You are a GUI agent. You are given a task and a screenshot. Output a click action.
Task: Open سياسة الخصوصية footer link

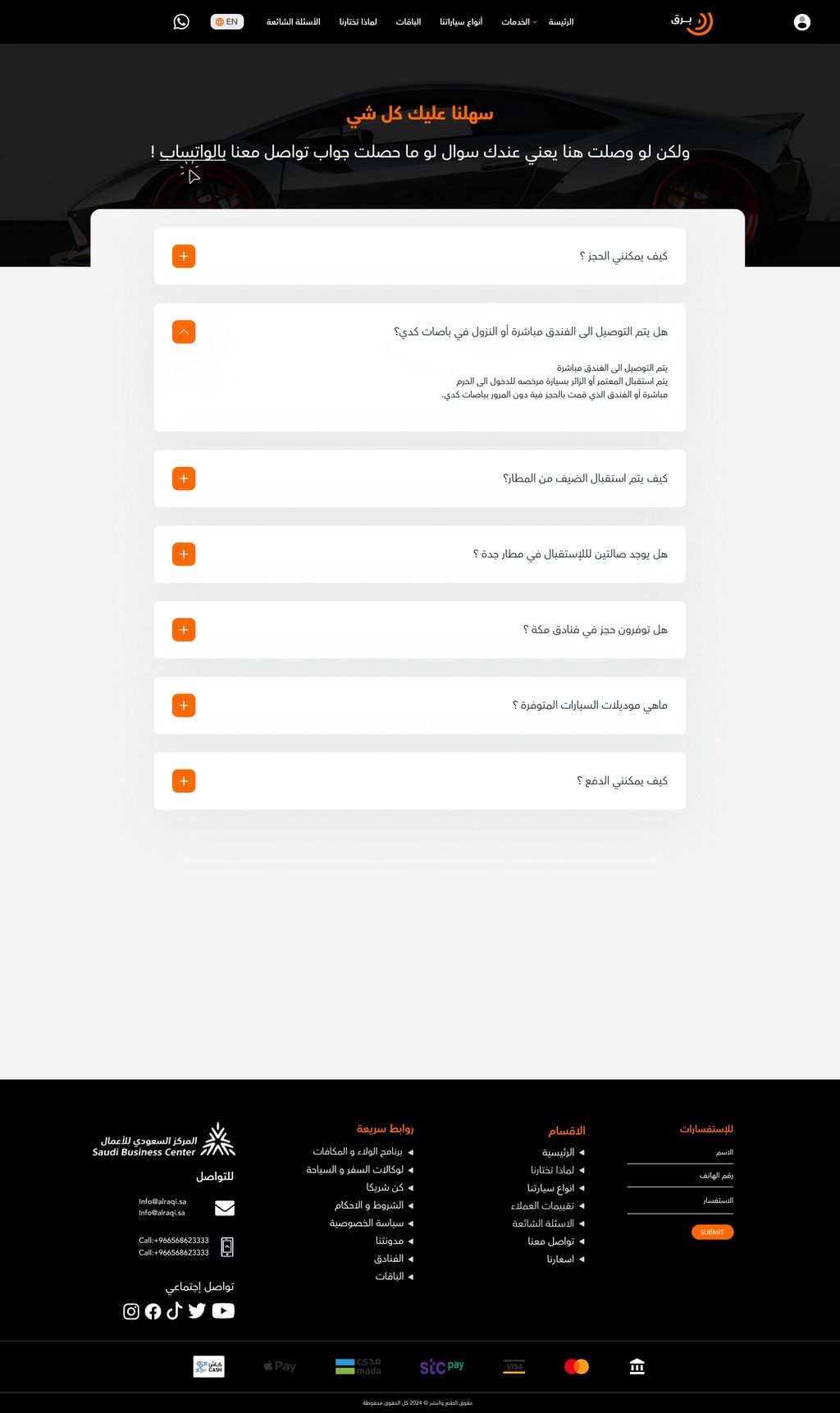[367, 1223]
